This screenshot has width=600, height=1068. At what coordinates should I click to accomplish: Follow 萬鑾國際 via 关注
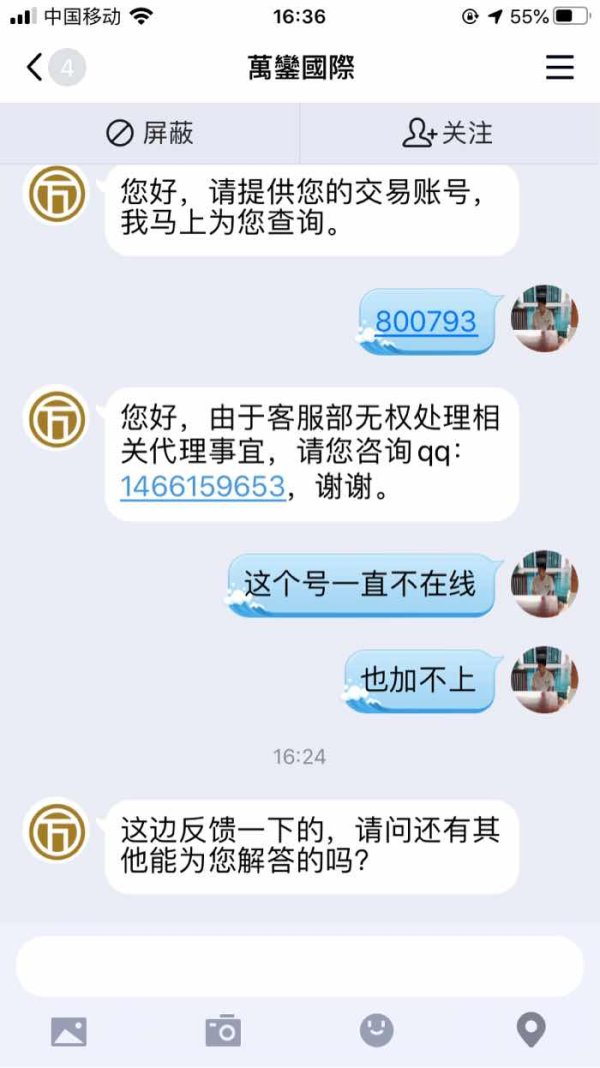pyautogui.click(x=447, y=134)
